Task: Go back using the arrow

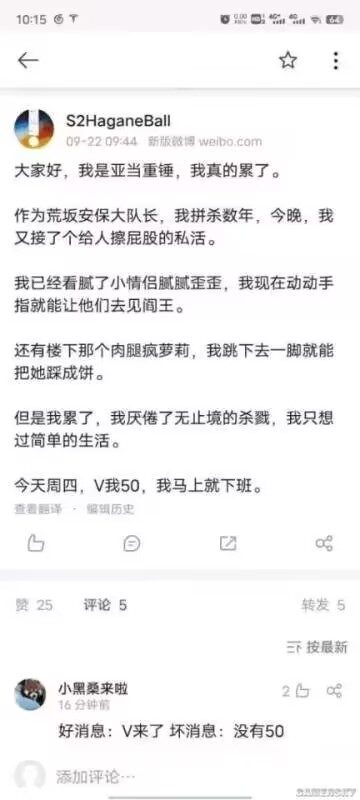Action: click(28, 61)
